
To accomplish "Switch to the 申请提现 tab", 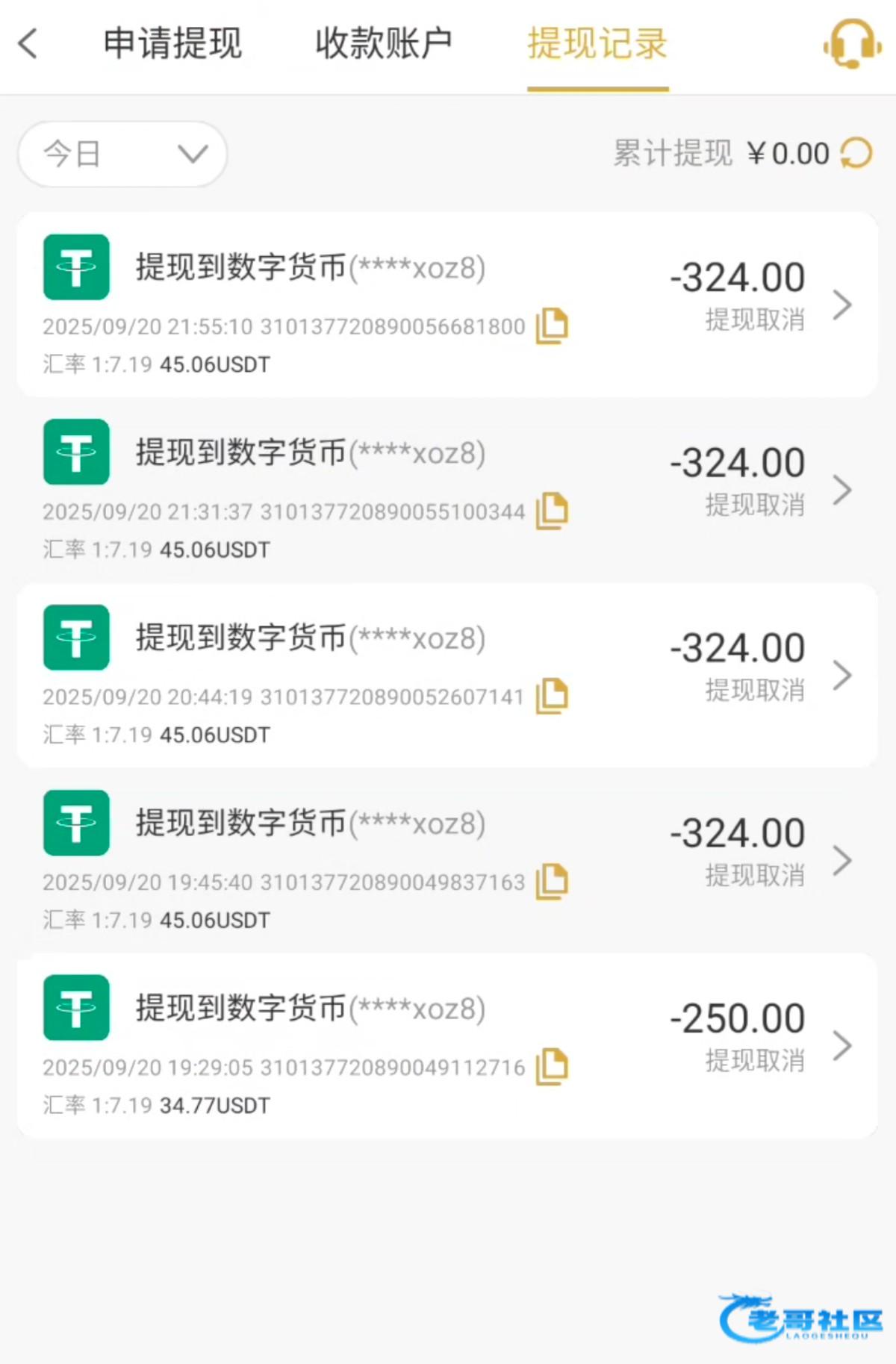I will 172,43.
